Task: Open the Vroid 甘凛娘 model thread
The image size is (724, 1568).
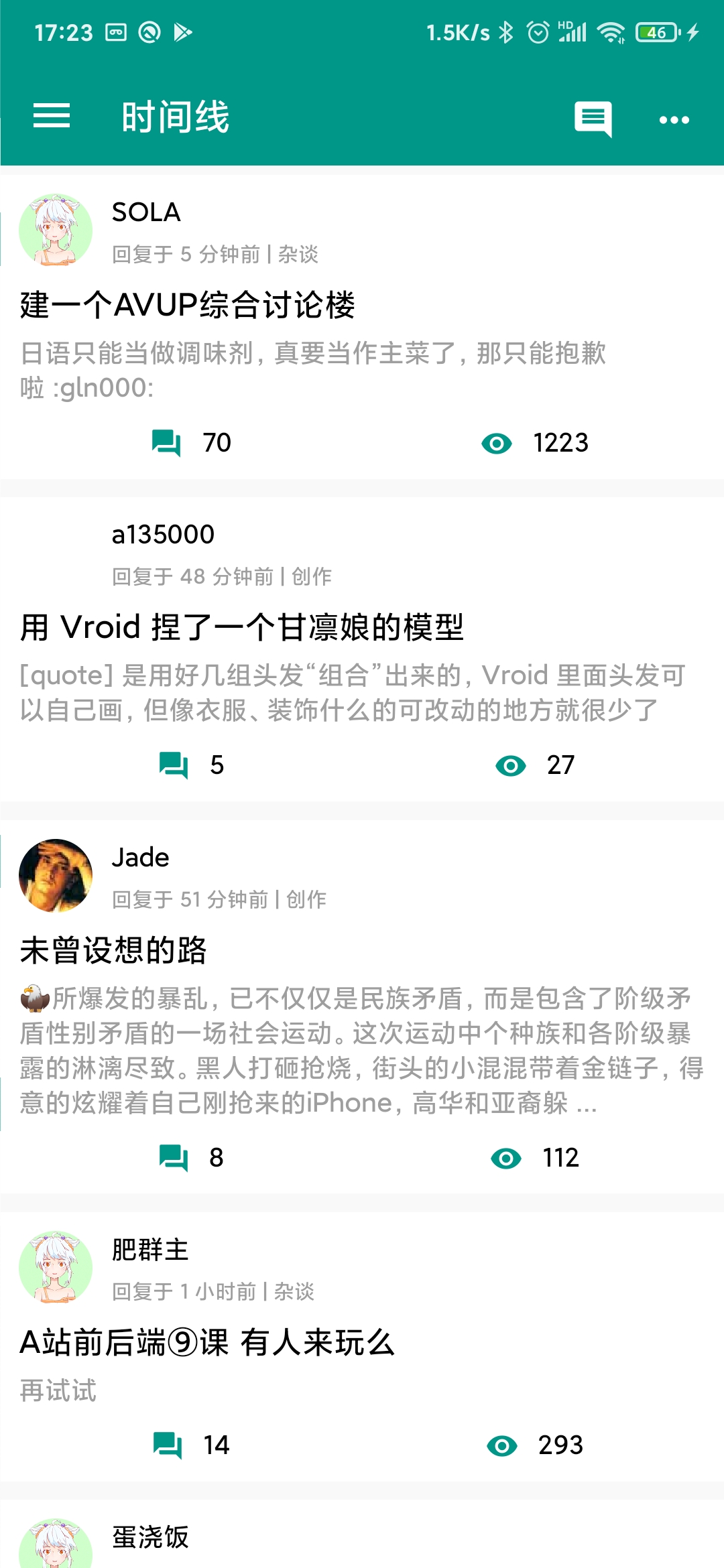Action: [241, 628]
